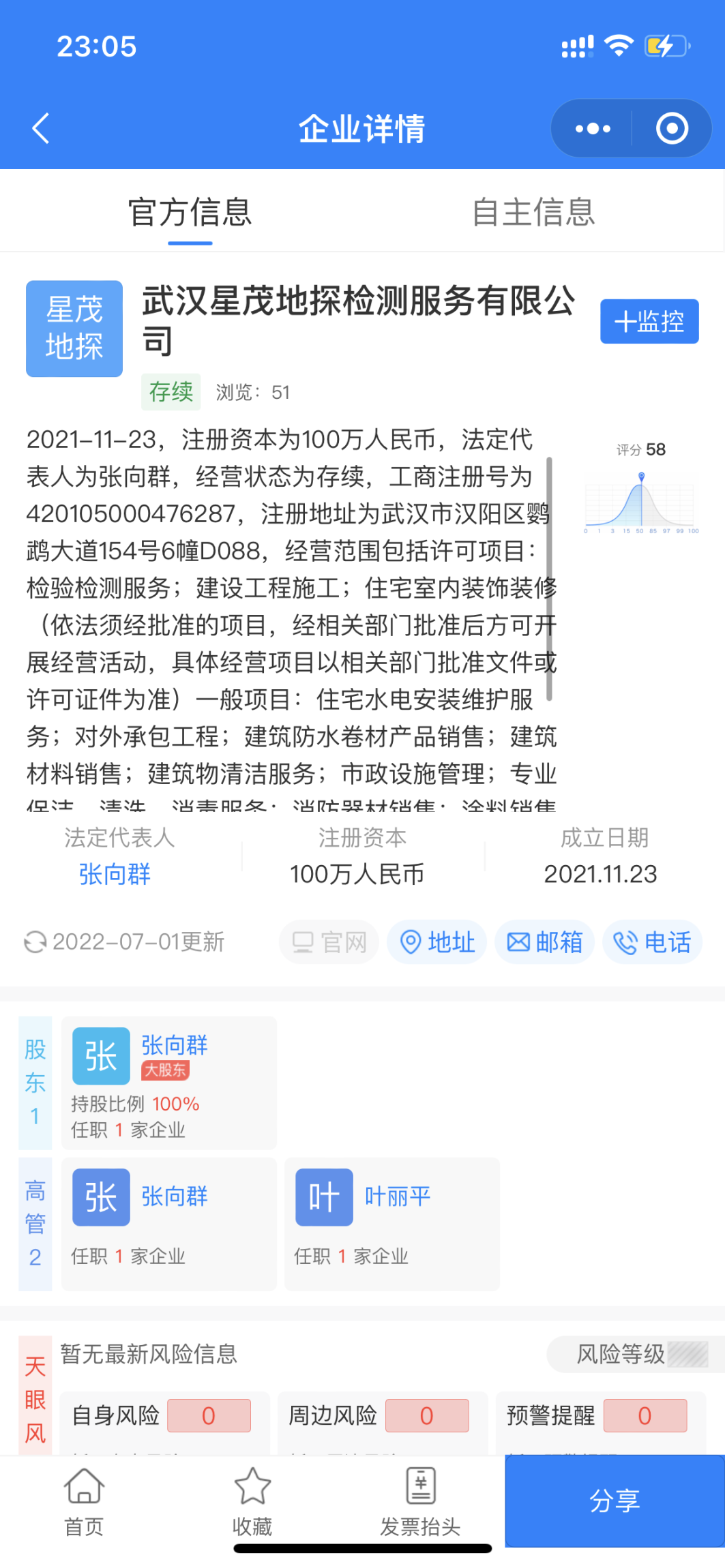The width and height of the screenshot is (725, 1568).
Task: Show the company 电话 number
Action: point(652,942)
